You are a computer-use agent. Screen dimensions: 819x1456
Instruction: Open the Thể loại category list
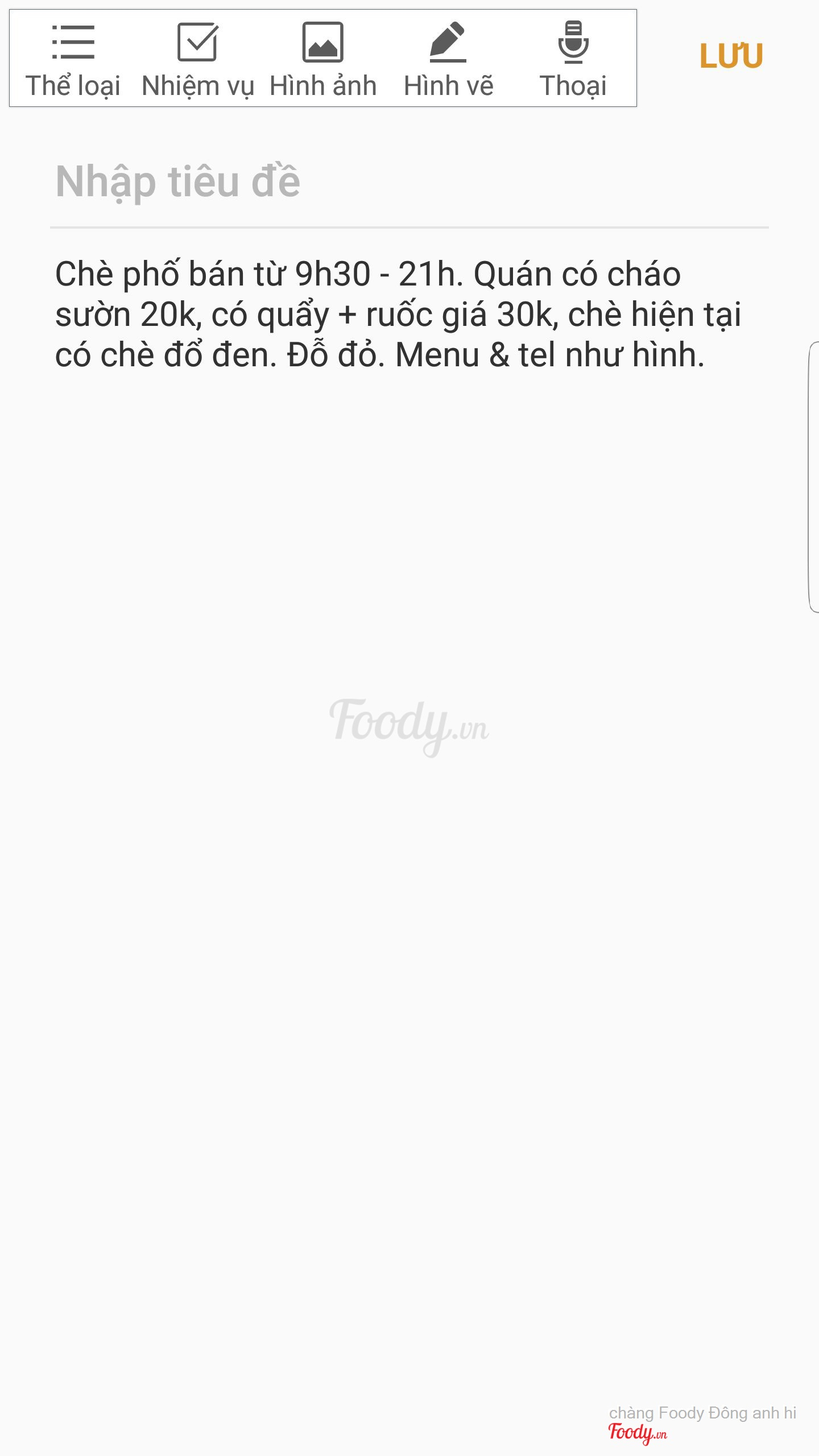73,59
